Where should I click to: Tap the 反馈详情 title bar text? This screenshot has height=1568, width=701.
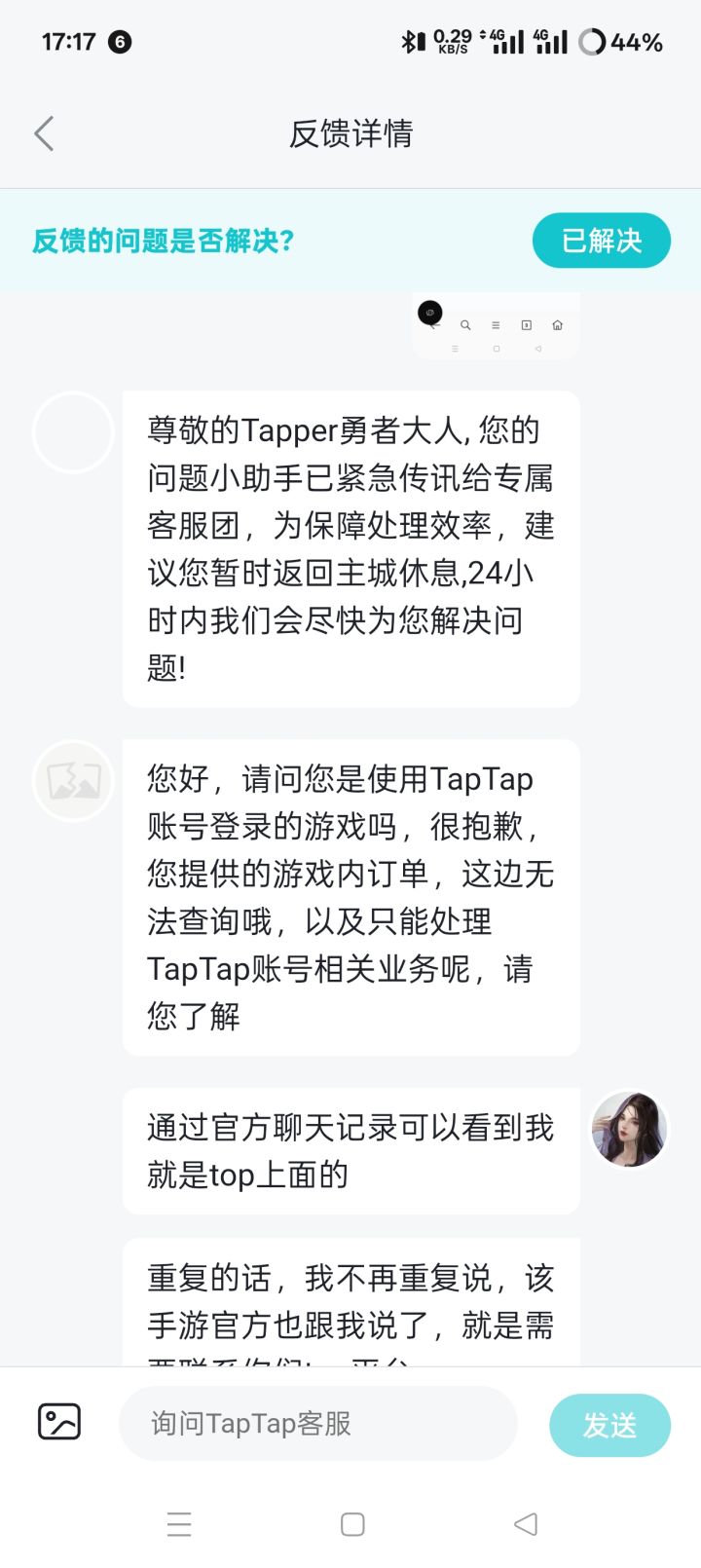point(352,132)
